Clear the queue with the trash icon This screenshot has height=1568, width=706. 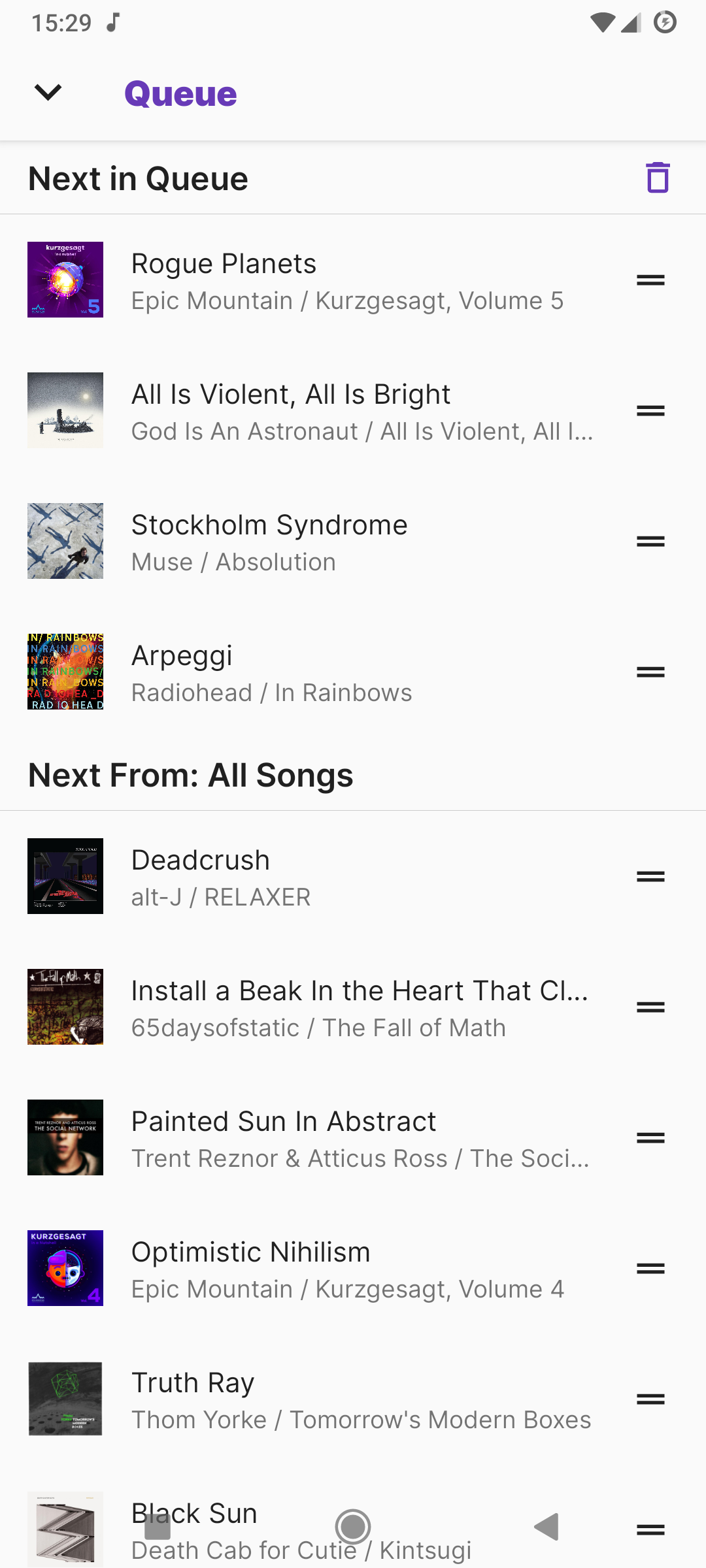[x=658, y=178]
